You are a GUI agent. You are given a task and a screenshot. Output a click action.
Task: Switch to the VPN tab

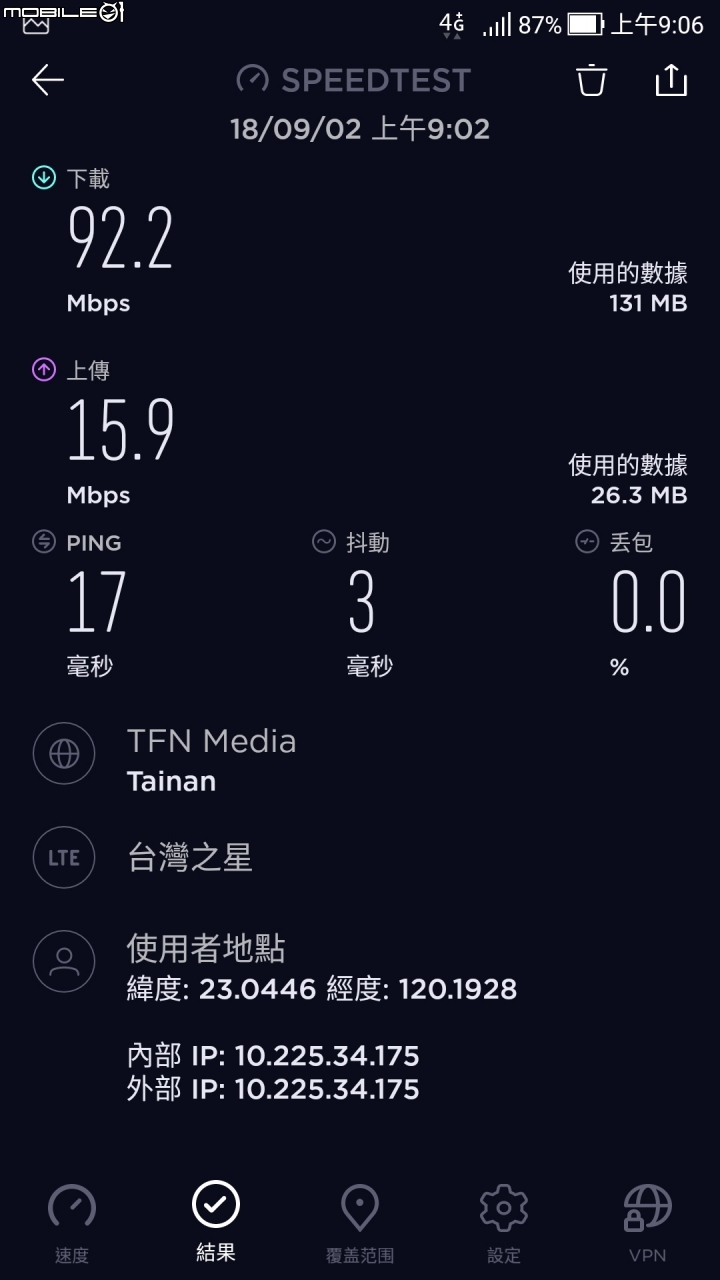(647, 1223)
